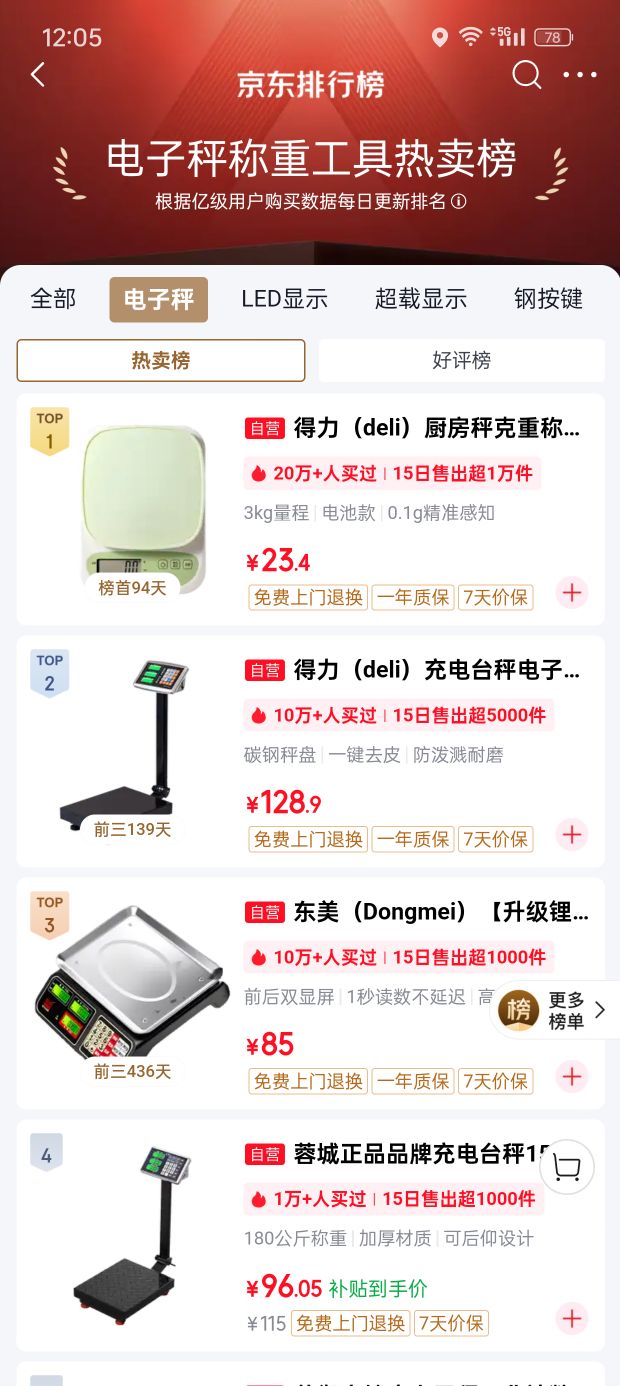Tap the info icon beside the ranking note

pyautogui.click(x=459, y=201)
